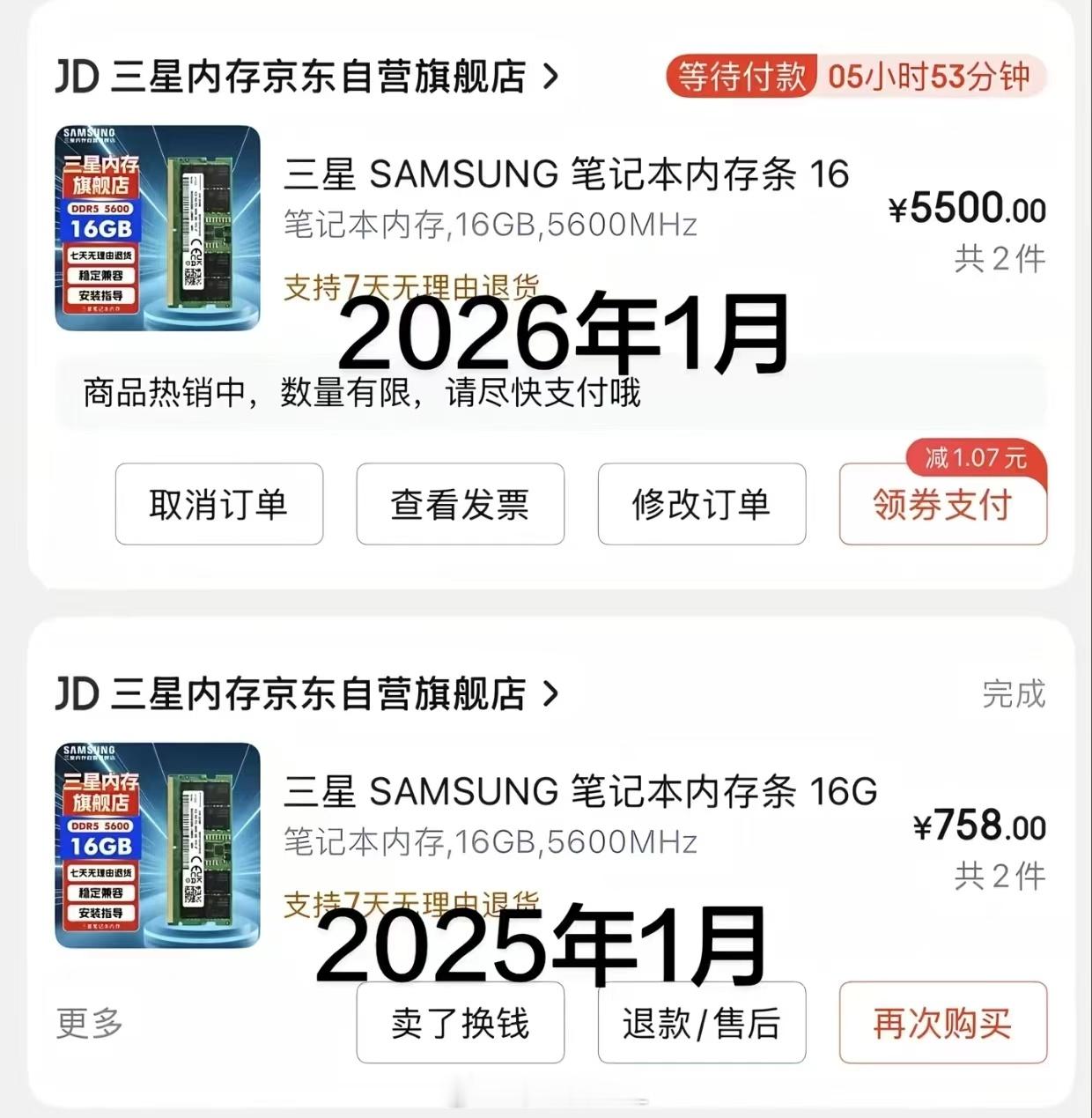This screenshot has width=1092, height=1118.
Task: Click 再次购买 to rebuy the memory stick
Action: 942,1023
